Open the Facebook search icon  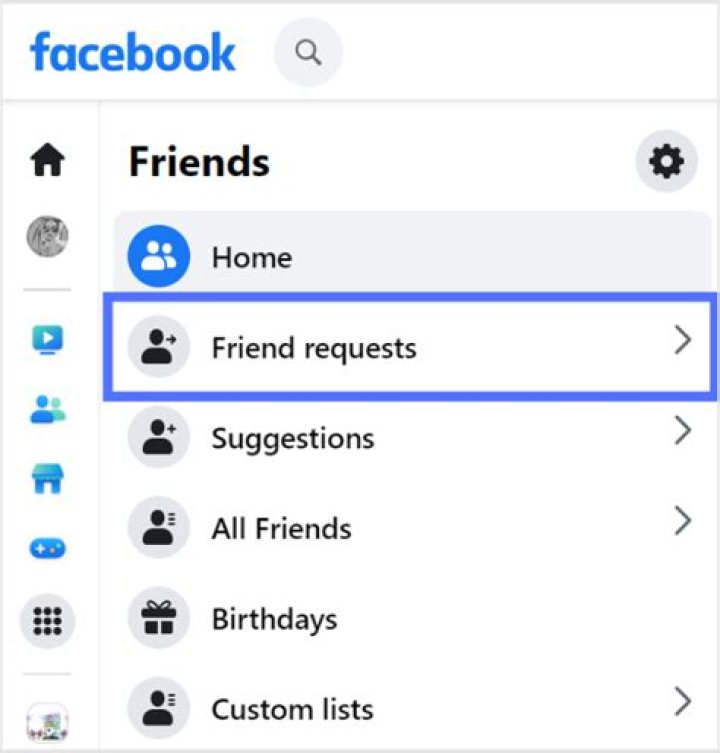click(309, 52)
